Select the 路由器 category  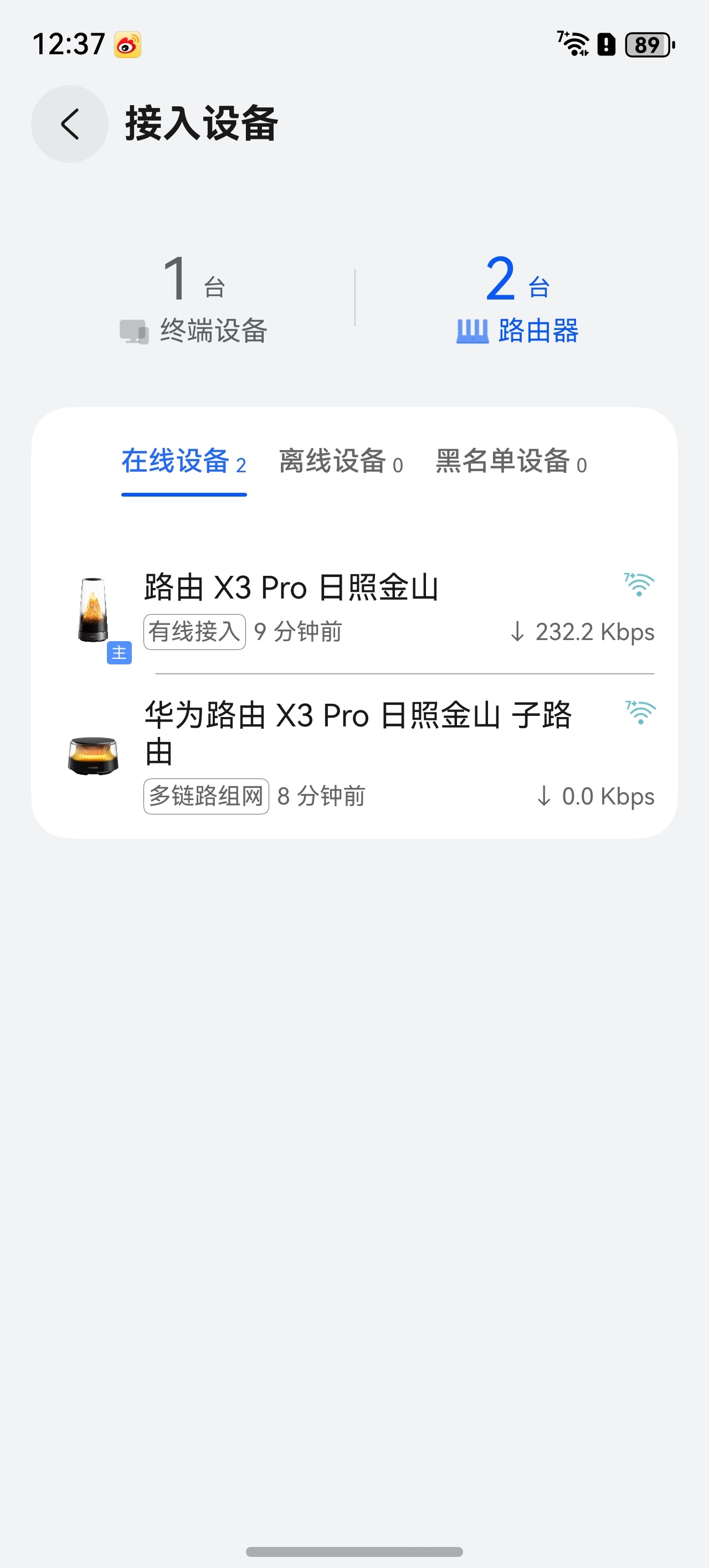pos(517,300)
